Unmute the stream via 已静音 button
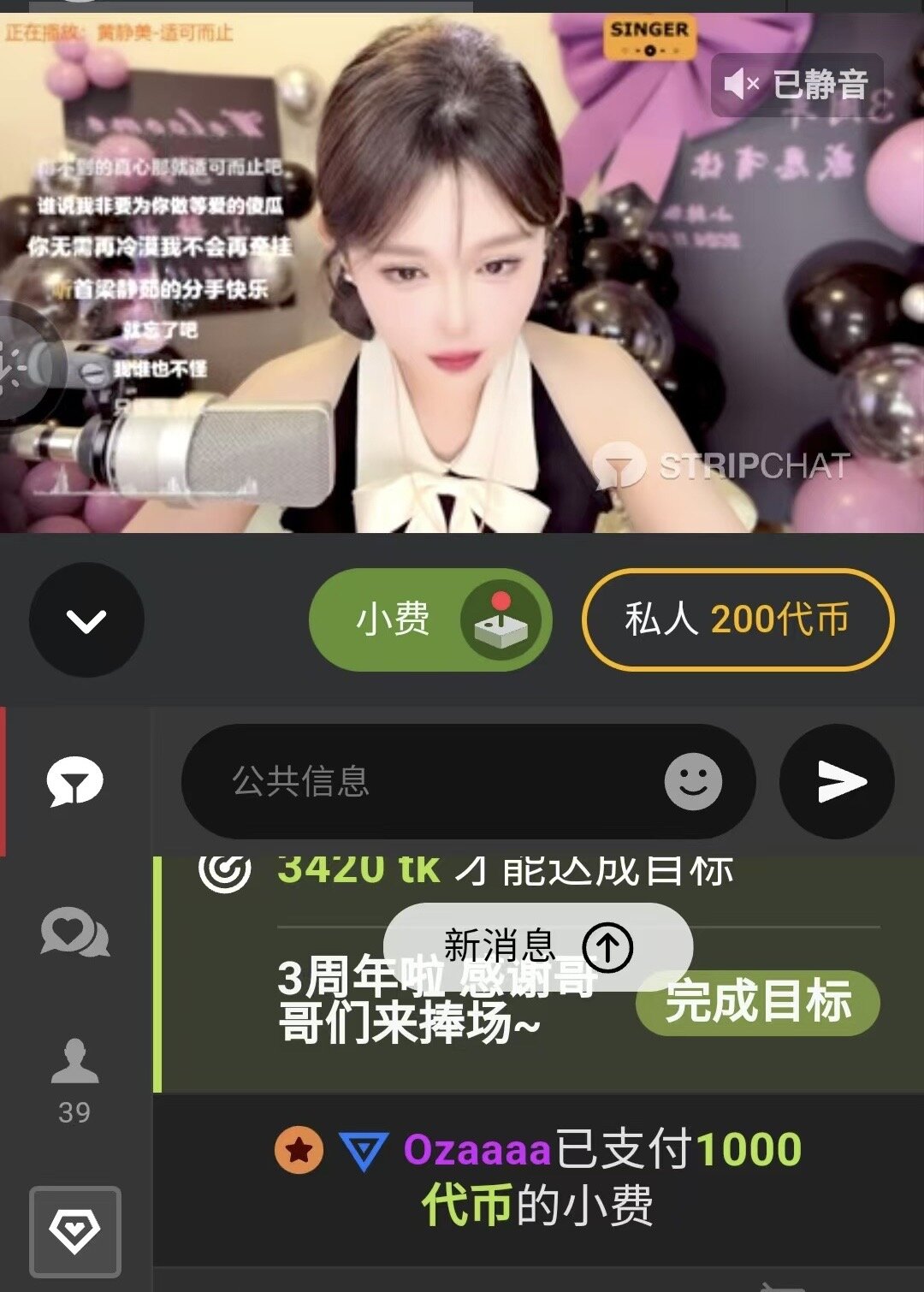The width and height of the screenshot is (924, 1292). [797, 85]
